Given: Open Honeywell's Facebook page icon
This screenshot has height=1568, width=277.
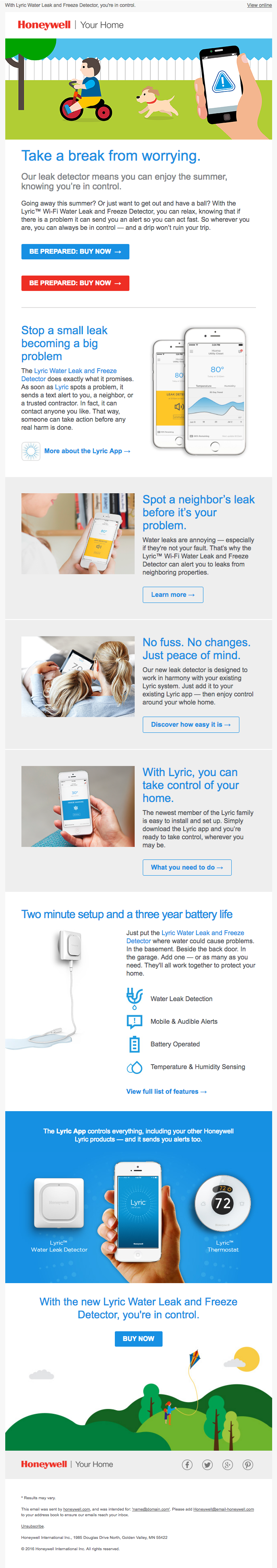Looking at the screenshot, I should point(187,1464).
